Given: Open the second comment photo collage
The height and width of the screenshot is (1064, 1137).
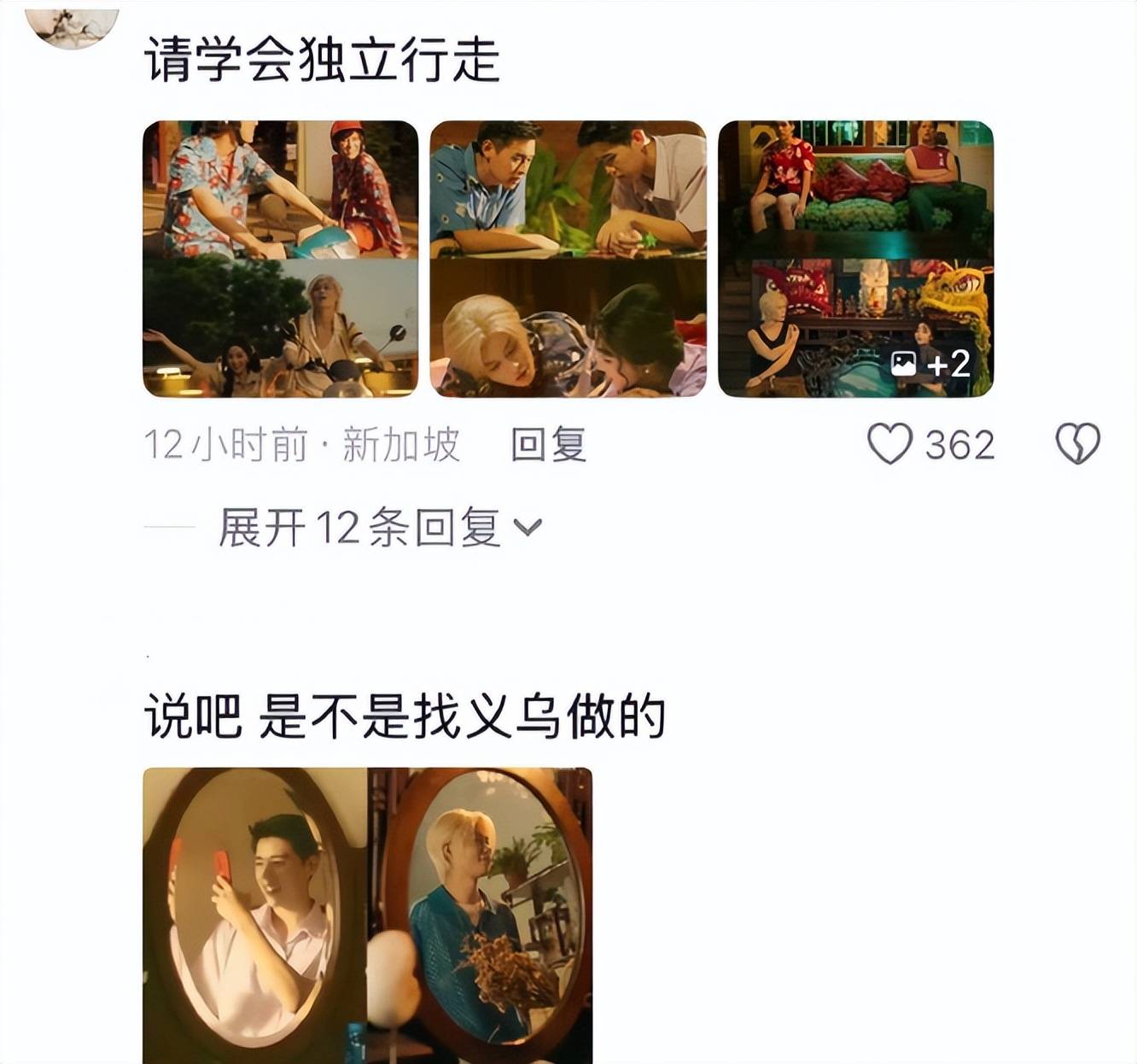Looking at the screenshot, I should (568, 259).
